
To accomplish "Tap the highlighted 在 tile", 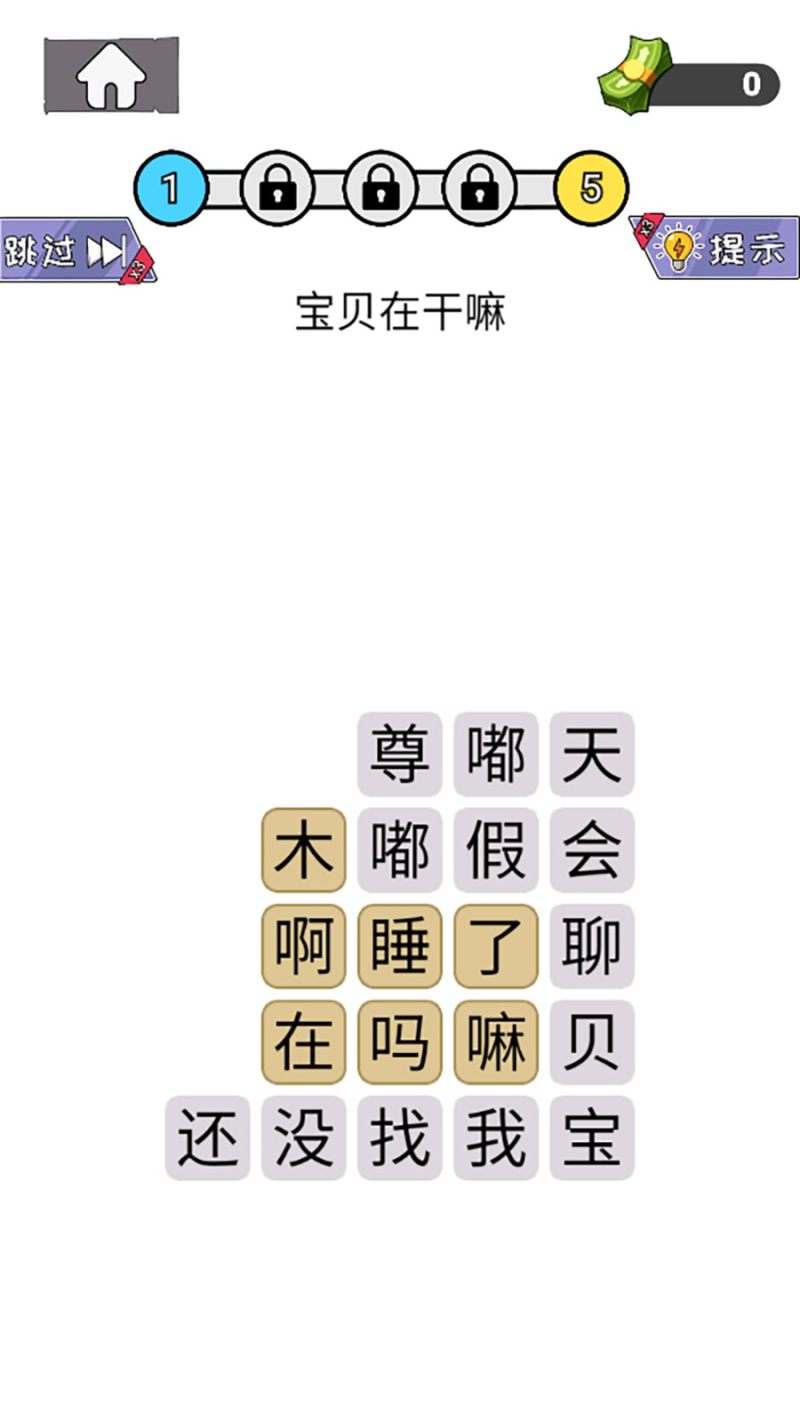I will click(304, 1042).
